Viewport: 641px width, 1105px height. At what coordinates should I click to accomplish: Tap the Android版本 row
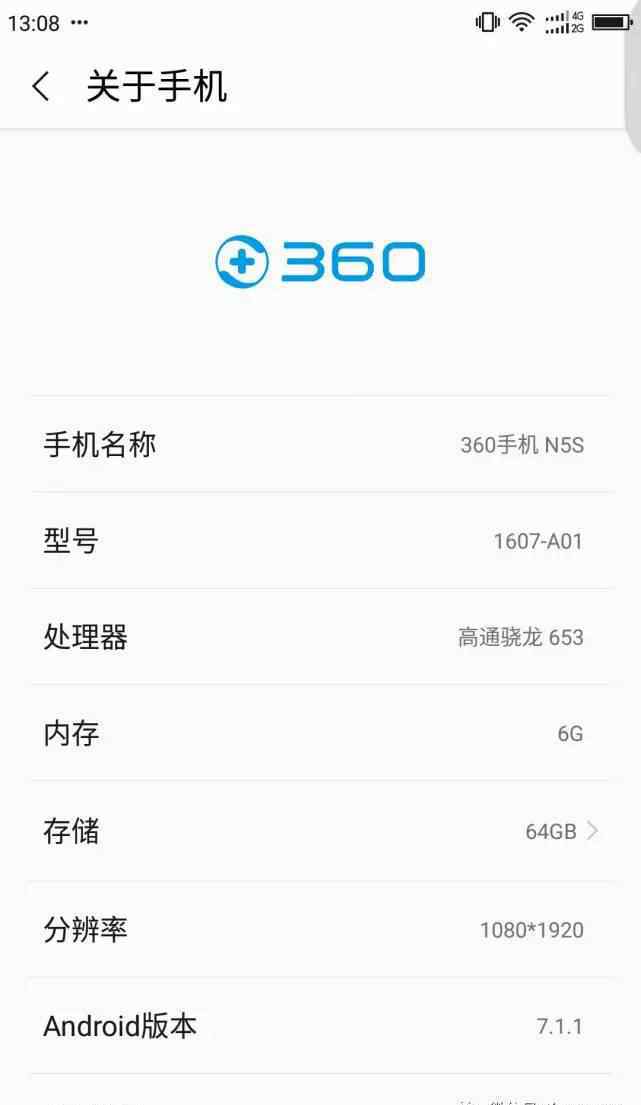[320, 1026]
